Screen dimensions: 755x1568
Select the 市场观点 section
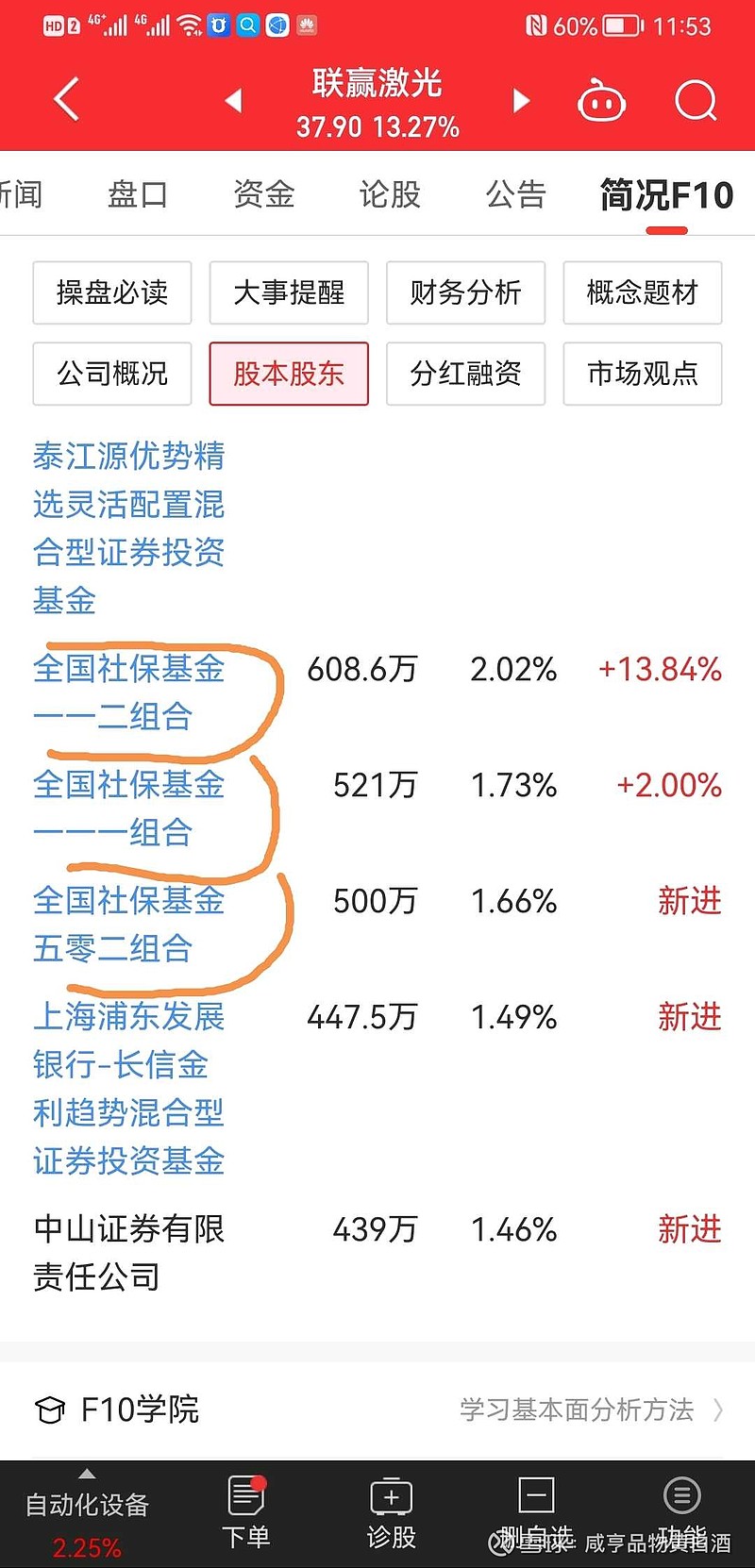(x=643, y=374)
